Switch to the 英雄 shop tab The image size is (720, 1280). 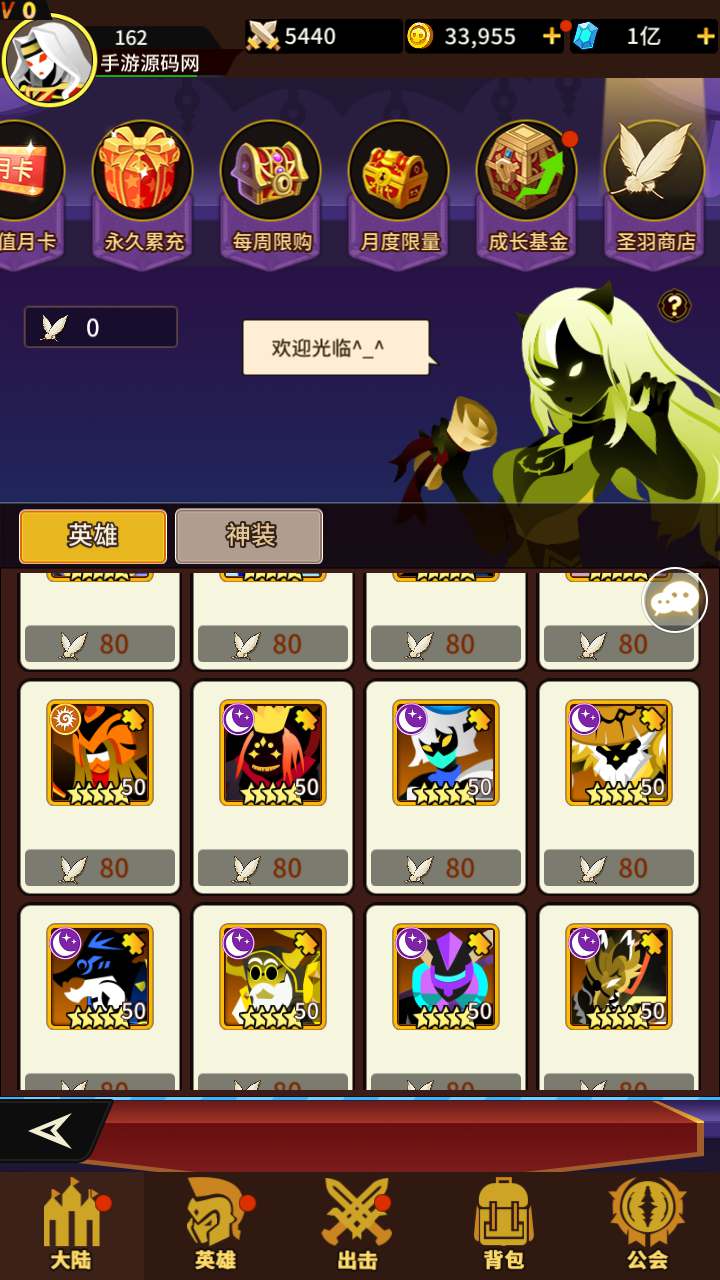(x=93, y=536)
